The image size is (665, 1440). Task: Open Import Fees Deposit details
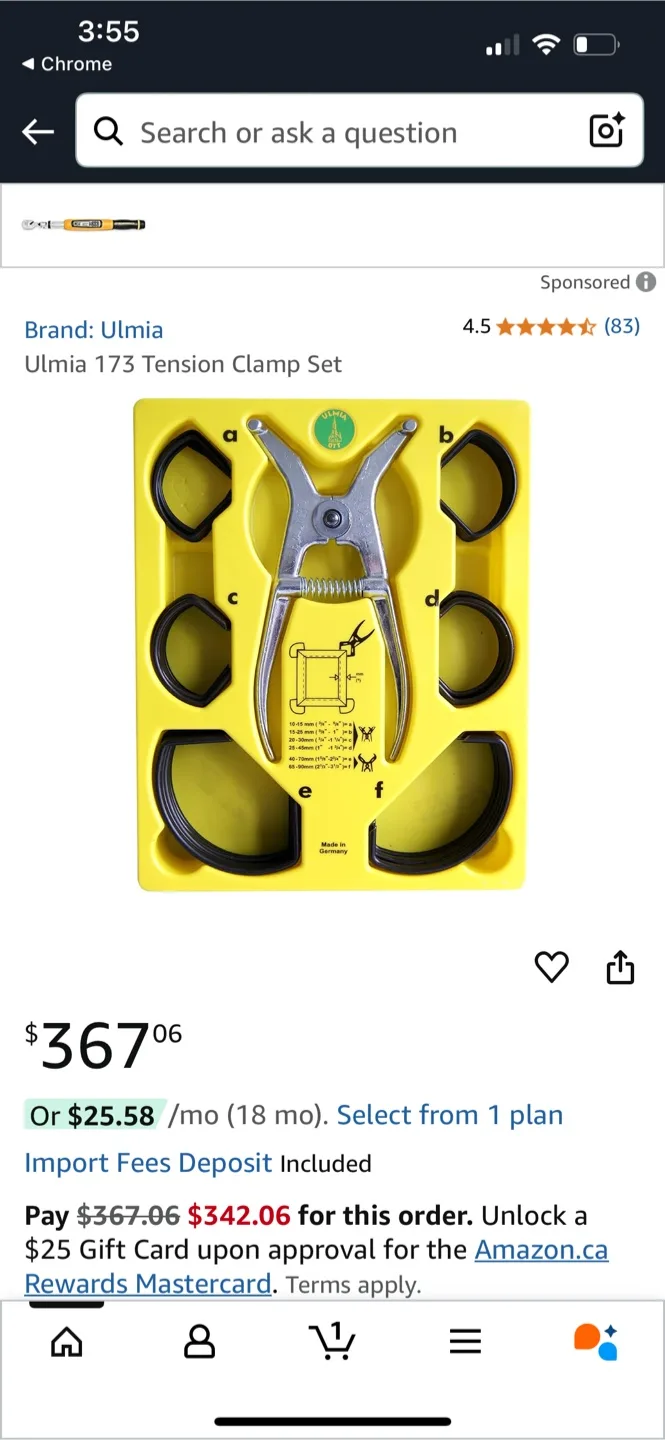tap(148, 1163)
